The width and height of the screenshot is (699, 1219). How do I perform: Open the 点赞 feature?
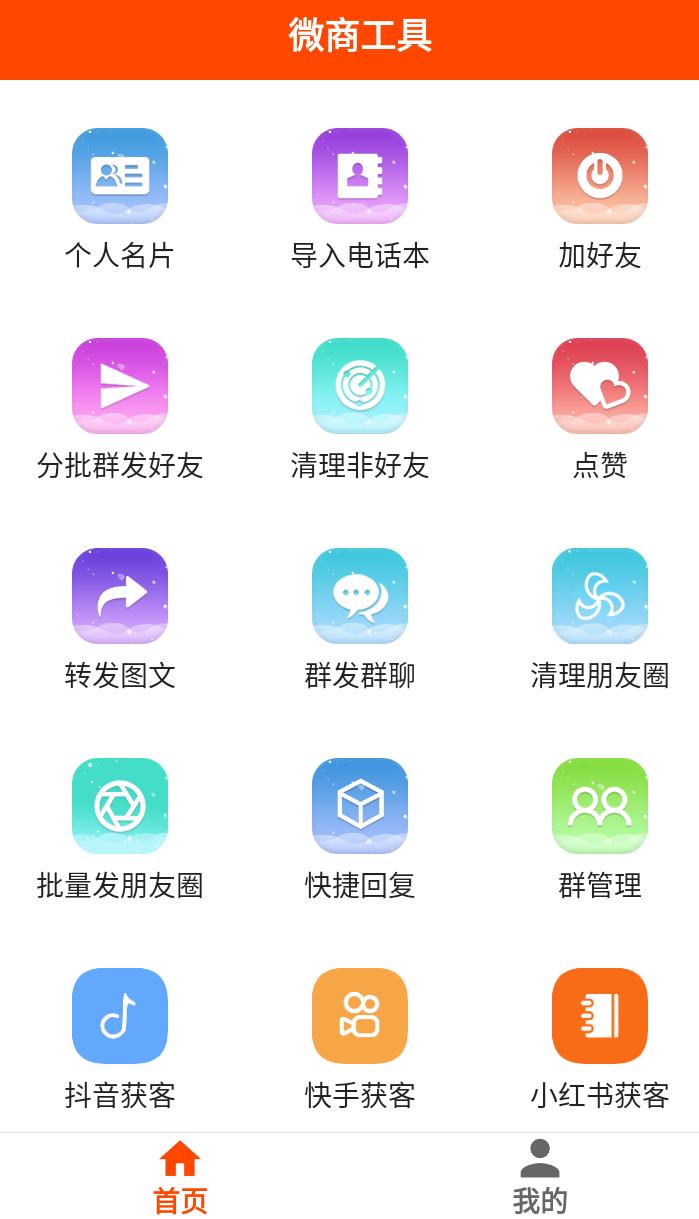point(600,386)
